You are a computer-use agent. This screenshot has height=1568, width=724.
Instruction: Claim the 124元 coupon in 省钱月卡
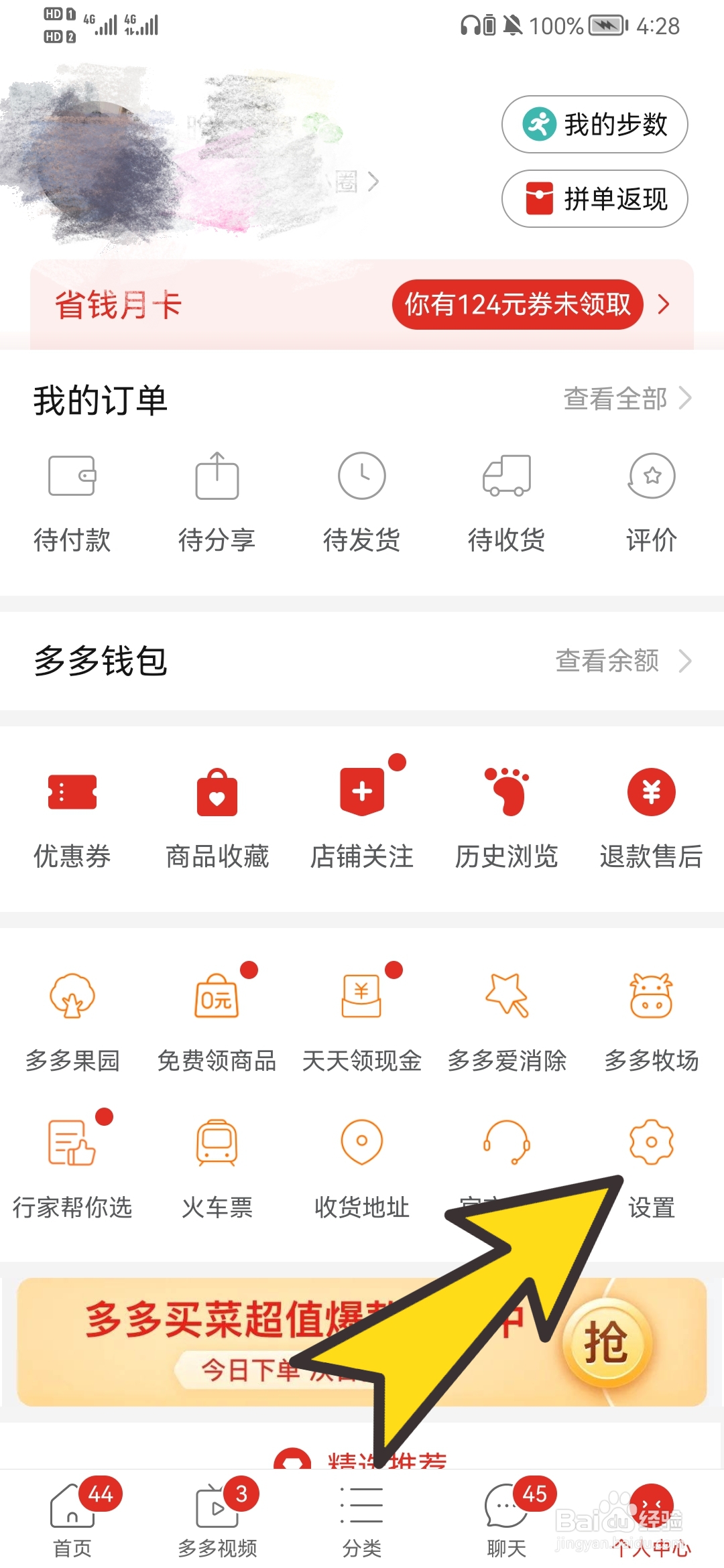(x=518, y=305)
